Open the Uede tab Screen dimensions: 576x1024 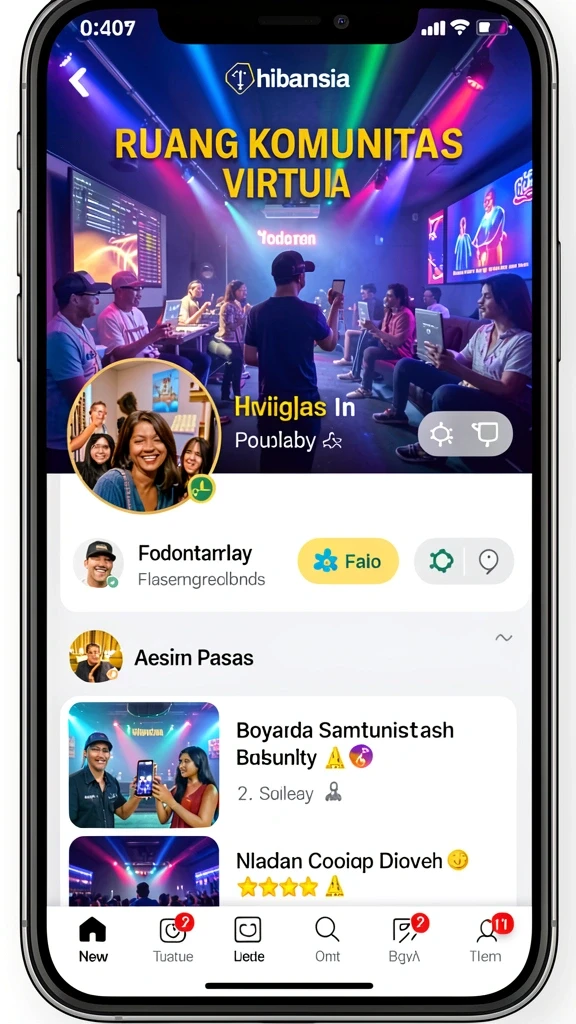(248, 939)
